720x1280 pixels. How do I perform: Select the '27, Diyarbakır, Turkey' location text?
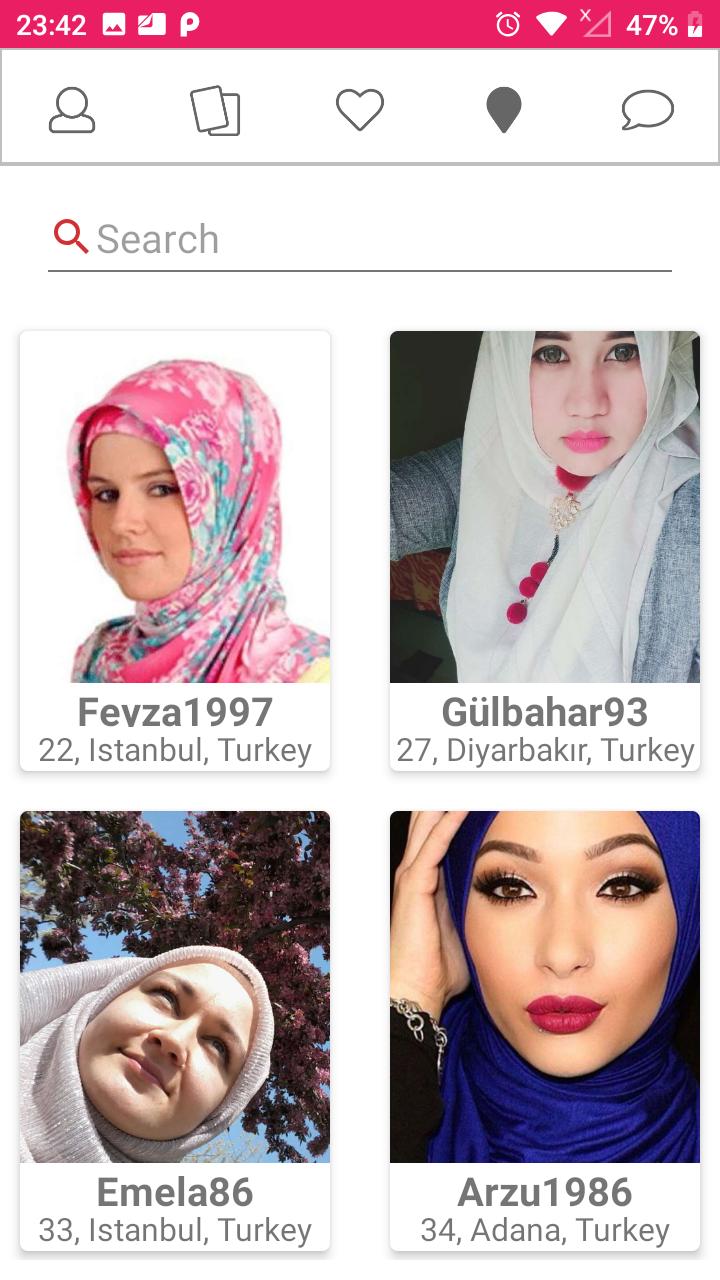[544, 749]
